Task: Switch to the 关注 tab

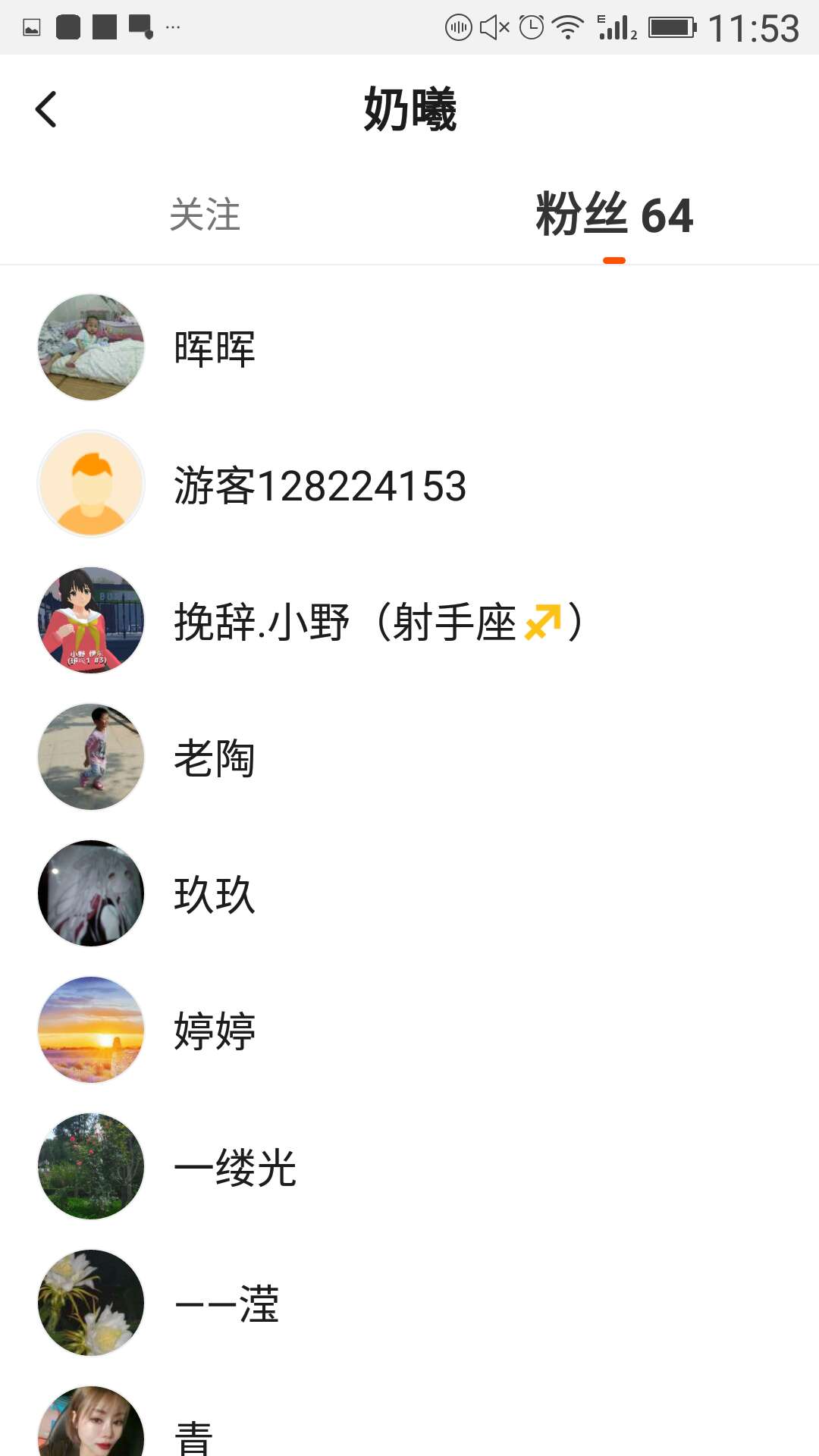Action: pyautogui.click(x=205, y=215)
